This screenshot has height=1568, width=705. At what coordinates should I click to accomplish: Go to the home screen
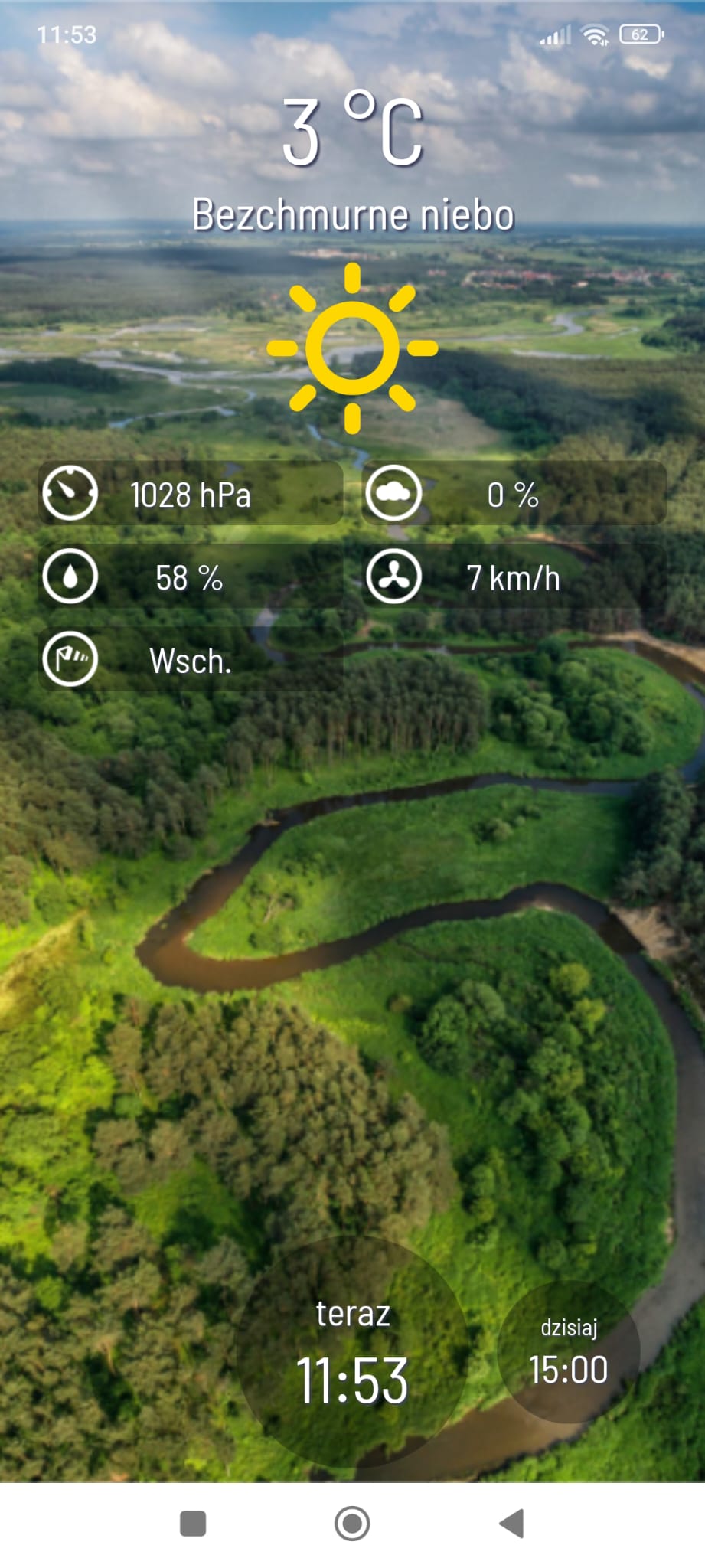352,1523
